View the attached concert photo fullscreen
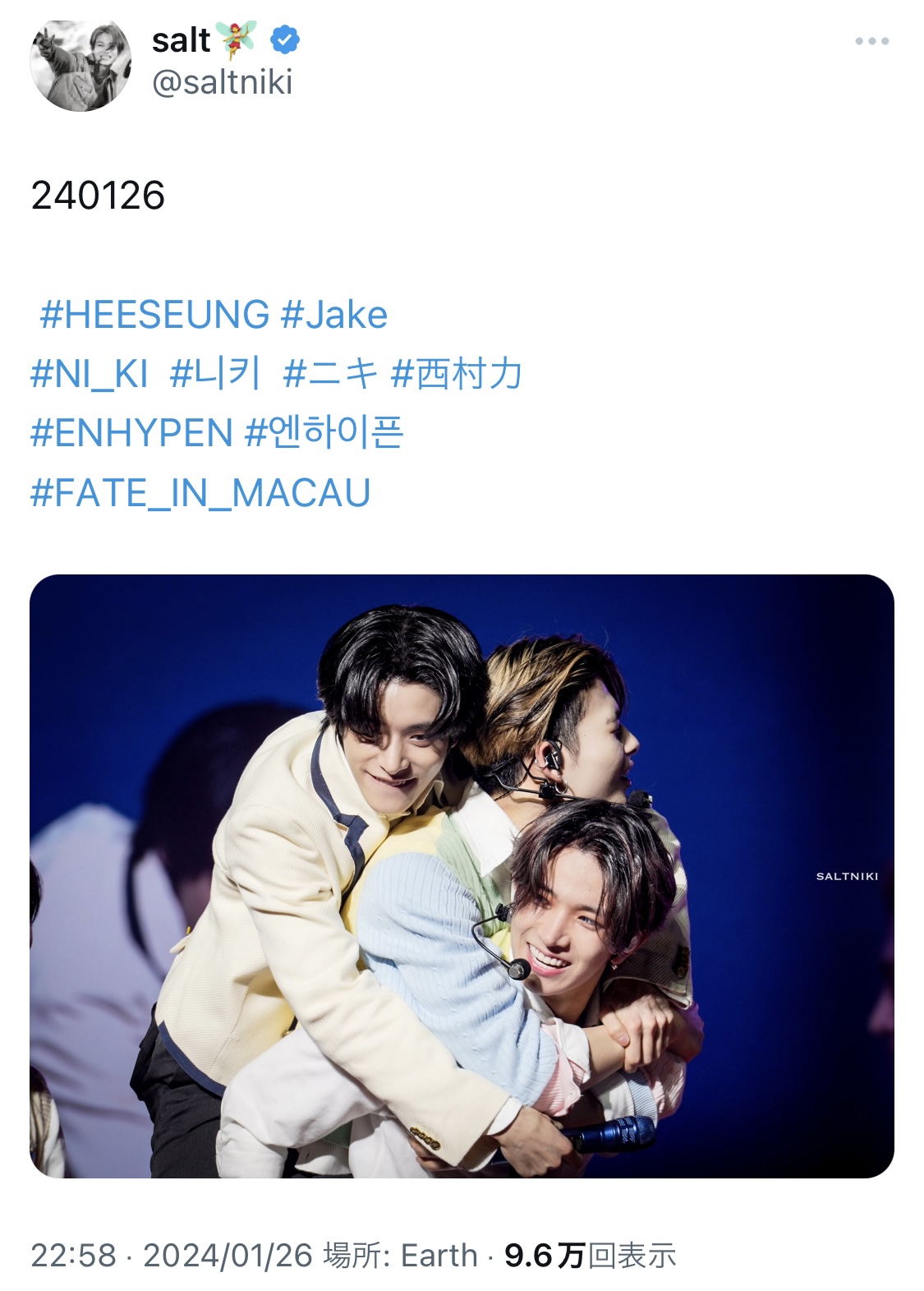This screenshot has height=1291, width=924. pyautogui.click(x=462, y=875)
